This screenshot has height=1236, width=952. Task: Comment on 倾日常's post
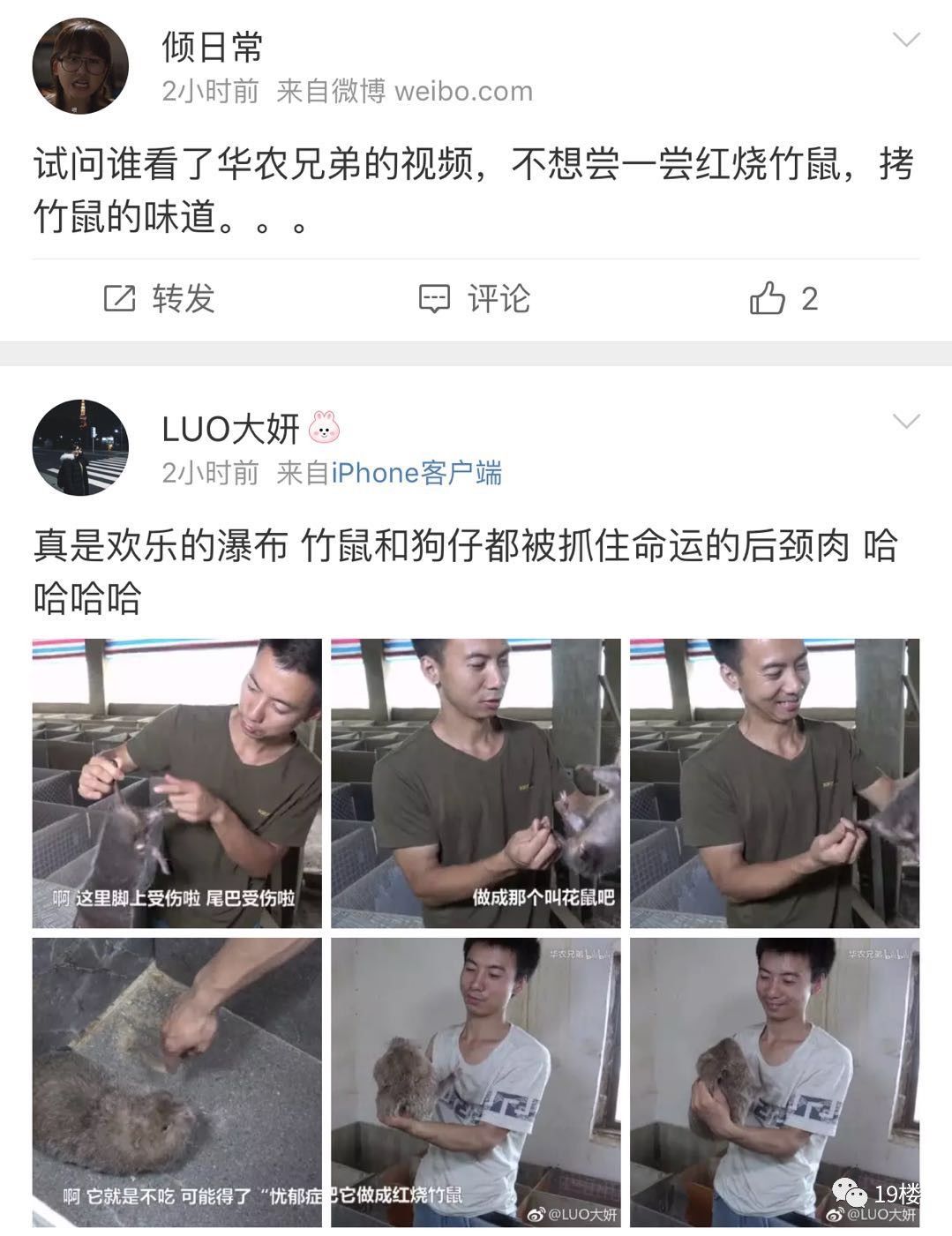(474, 299)
